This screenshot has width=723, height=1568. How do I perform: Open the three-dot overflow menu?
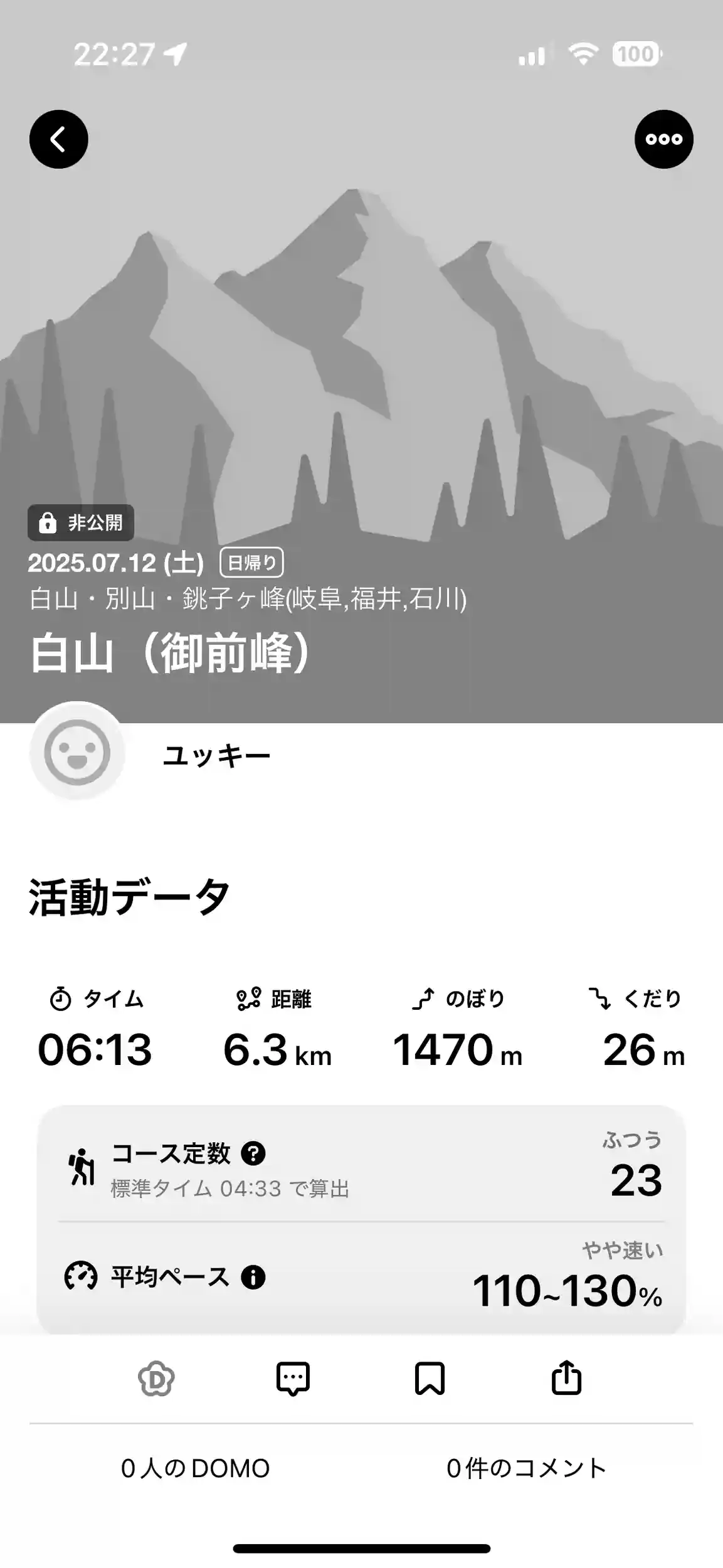(x=663, y=139)
